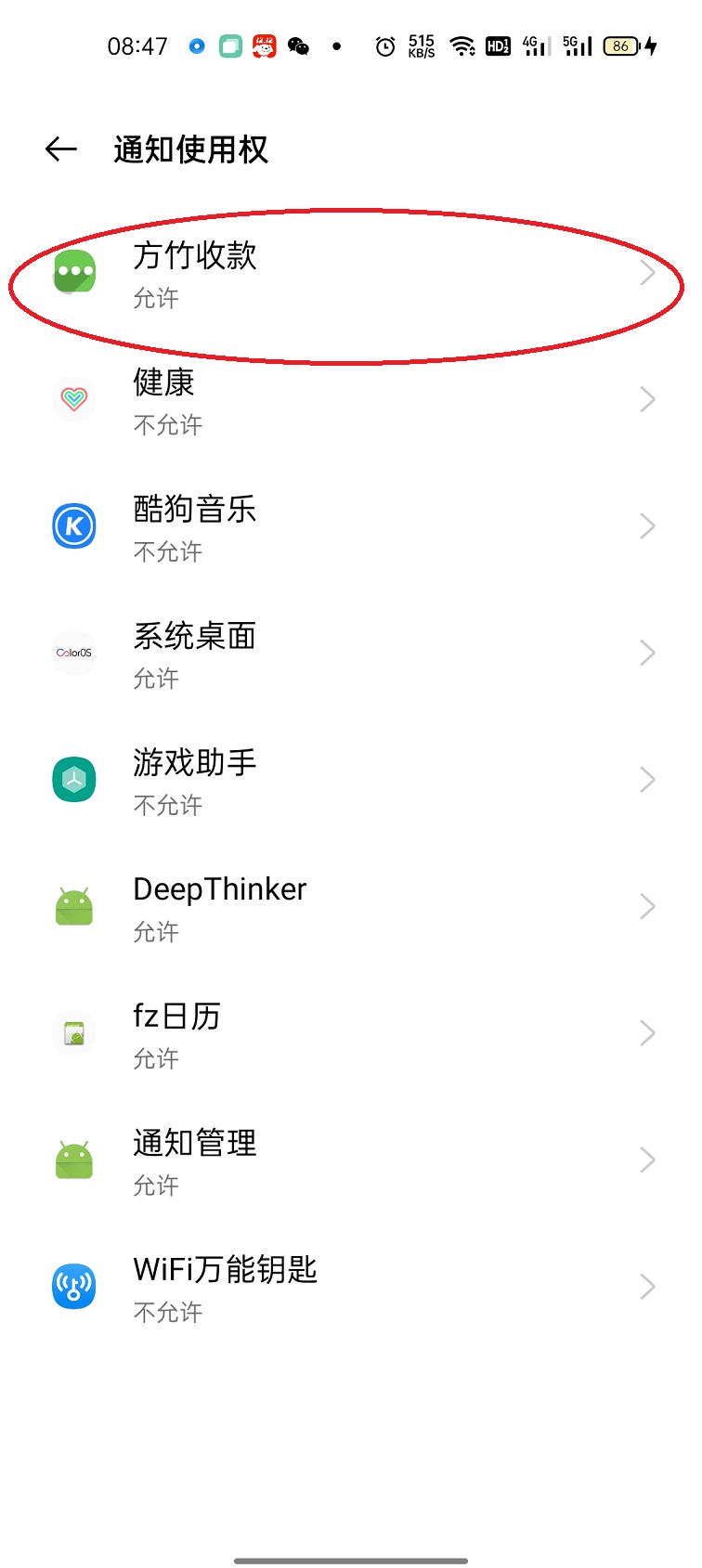This screenshot has height=1568, width=702.
Task: Select the 酷狗音乐 app icon
Action: tap(74, 526)
